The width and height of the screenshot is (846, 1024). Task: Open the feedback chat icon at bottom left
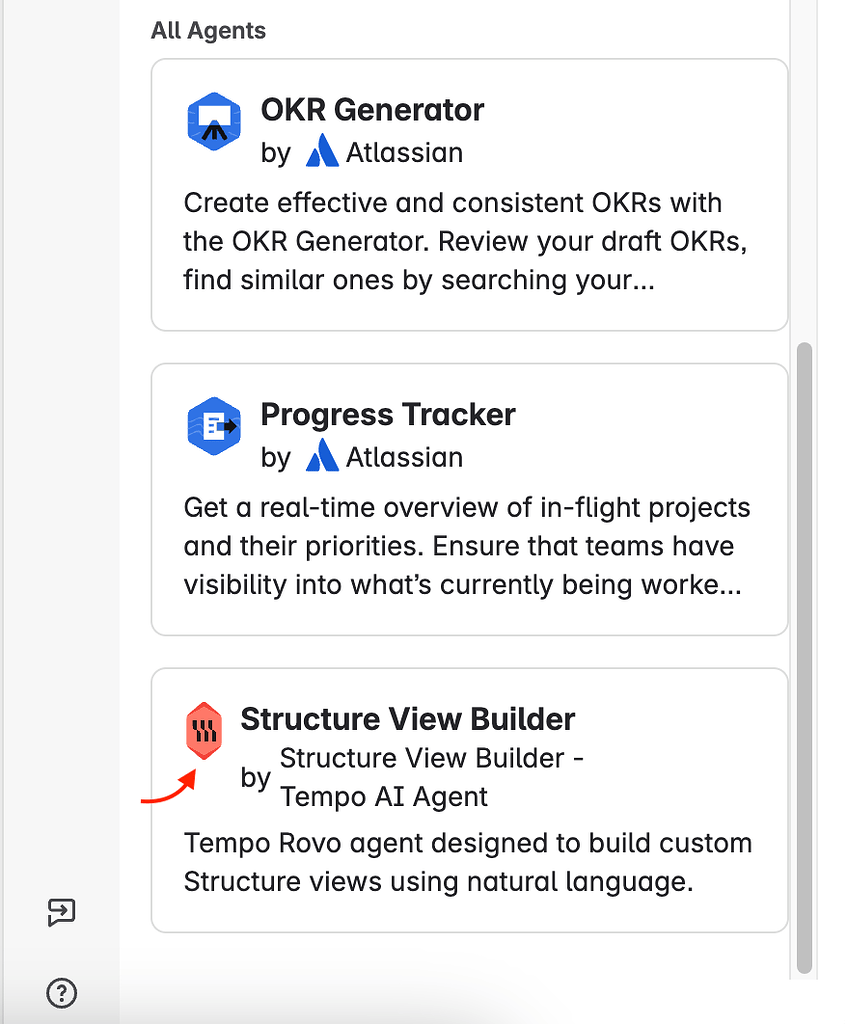62,911
